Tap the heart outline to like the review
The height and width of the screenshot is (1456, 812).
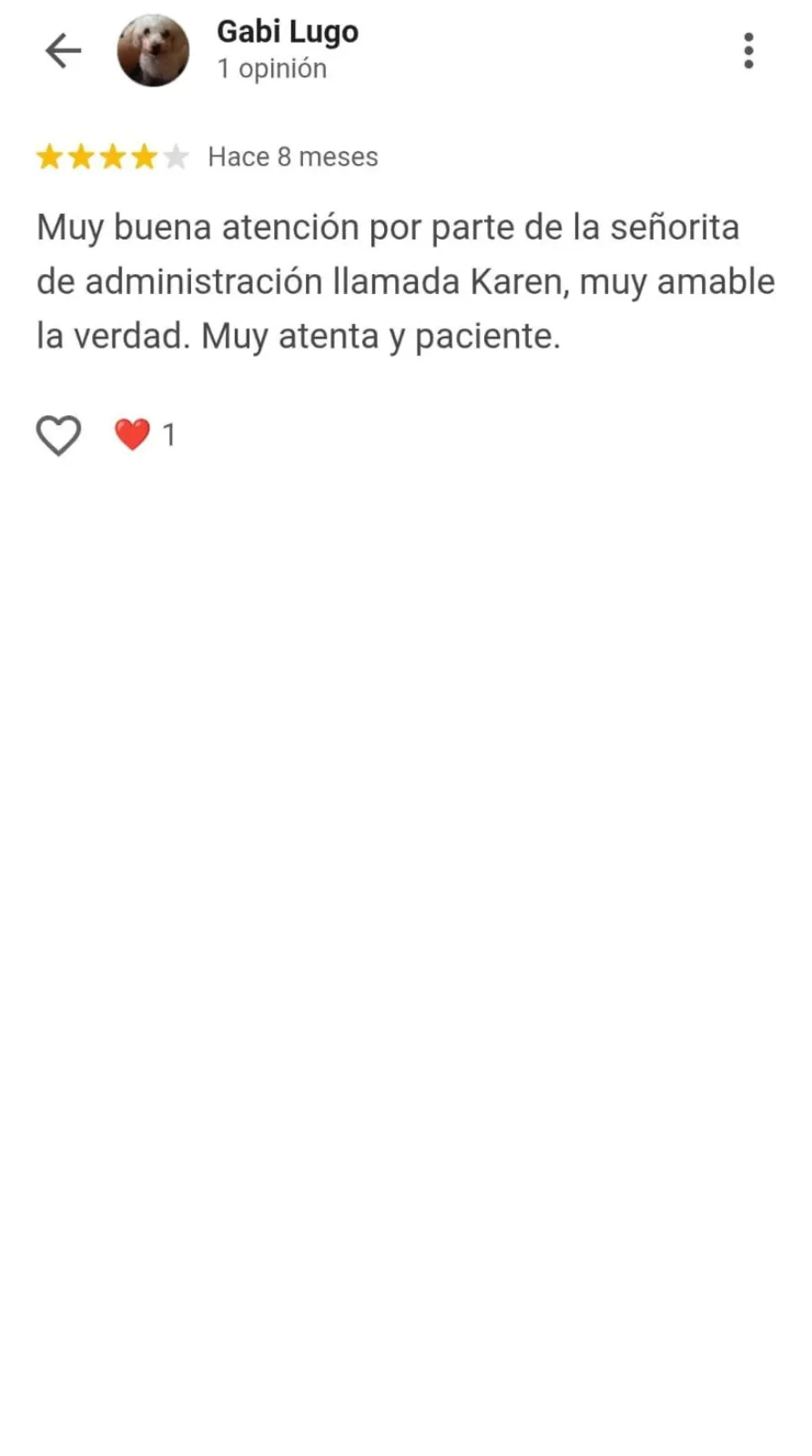[x=57, y=434]
